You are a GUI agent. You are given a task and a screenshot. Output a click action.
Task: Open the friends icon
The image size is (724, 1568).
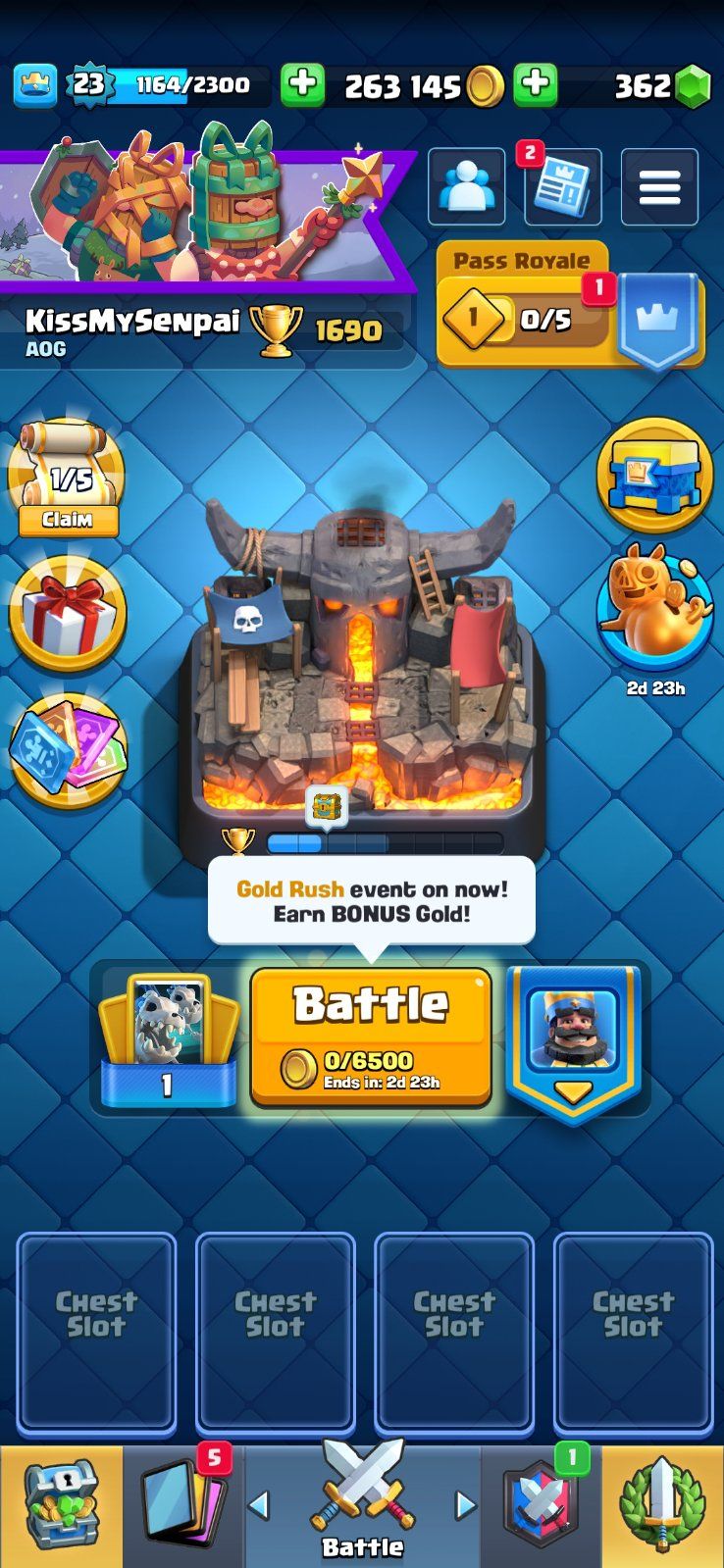point(466,187)
